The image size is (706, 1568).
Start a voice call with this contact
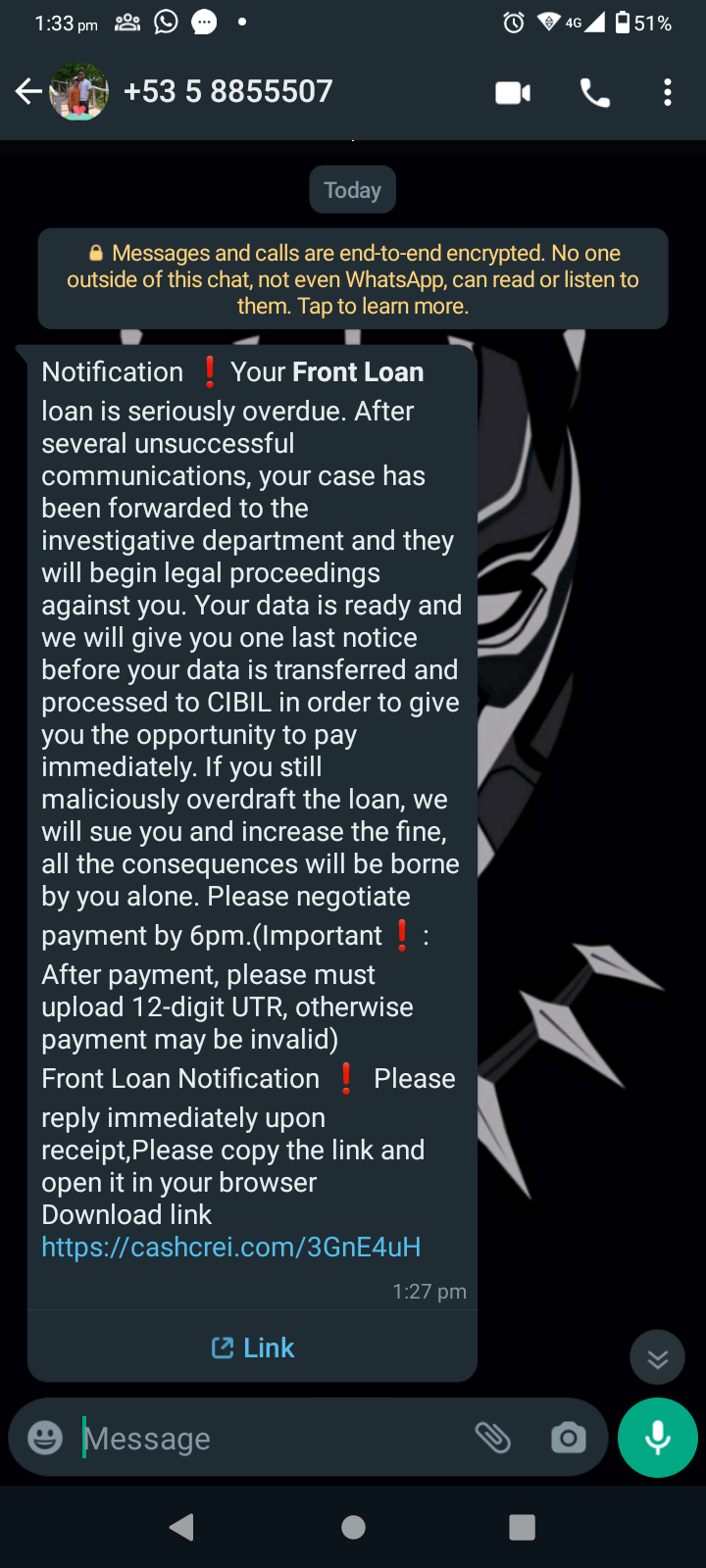click(x=595, y=93)
